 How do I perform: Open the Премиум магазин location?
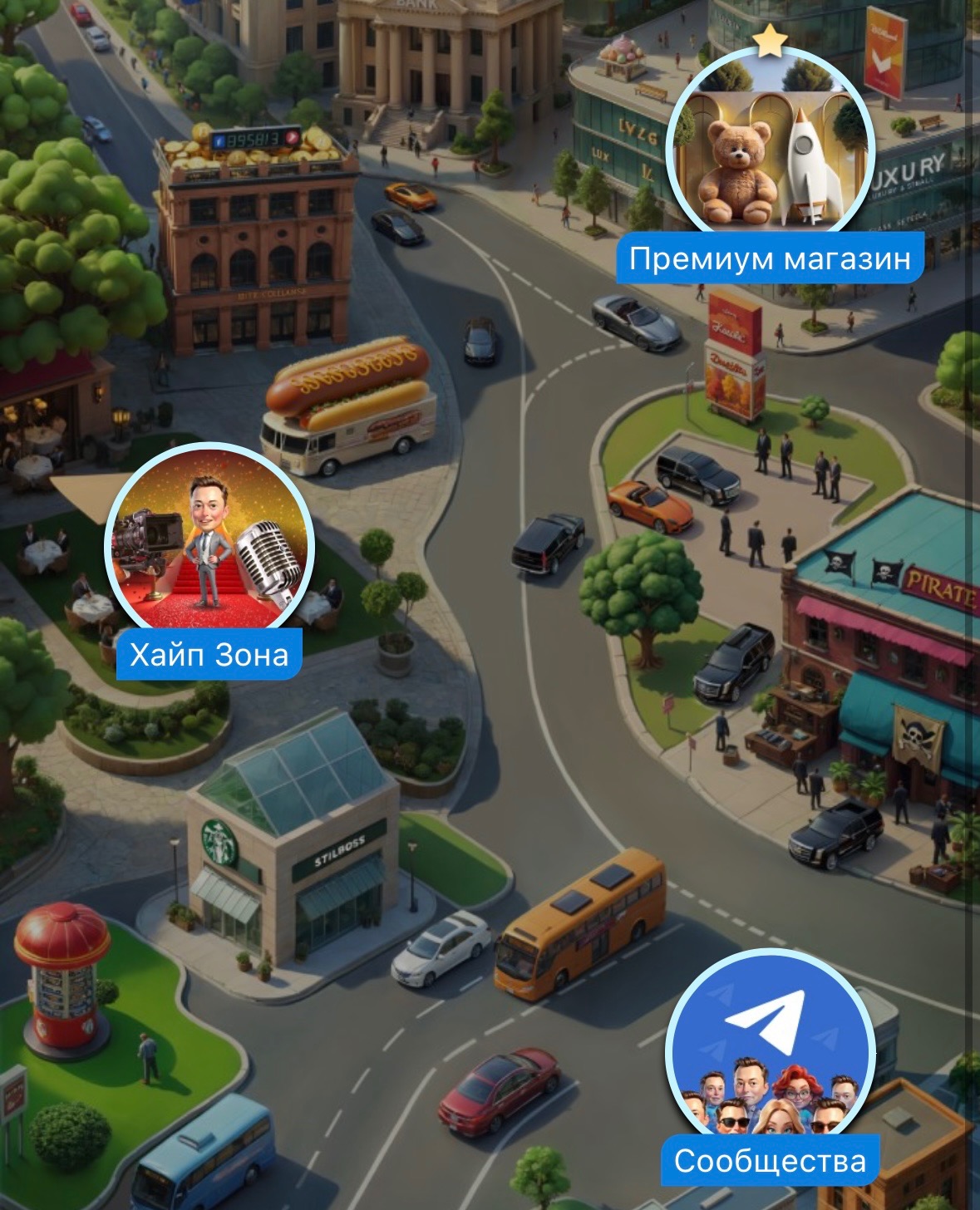point(771,150)
